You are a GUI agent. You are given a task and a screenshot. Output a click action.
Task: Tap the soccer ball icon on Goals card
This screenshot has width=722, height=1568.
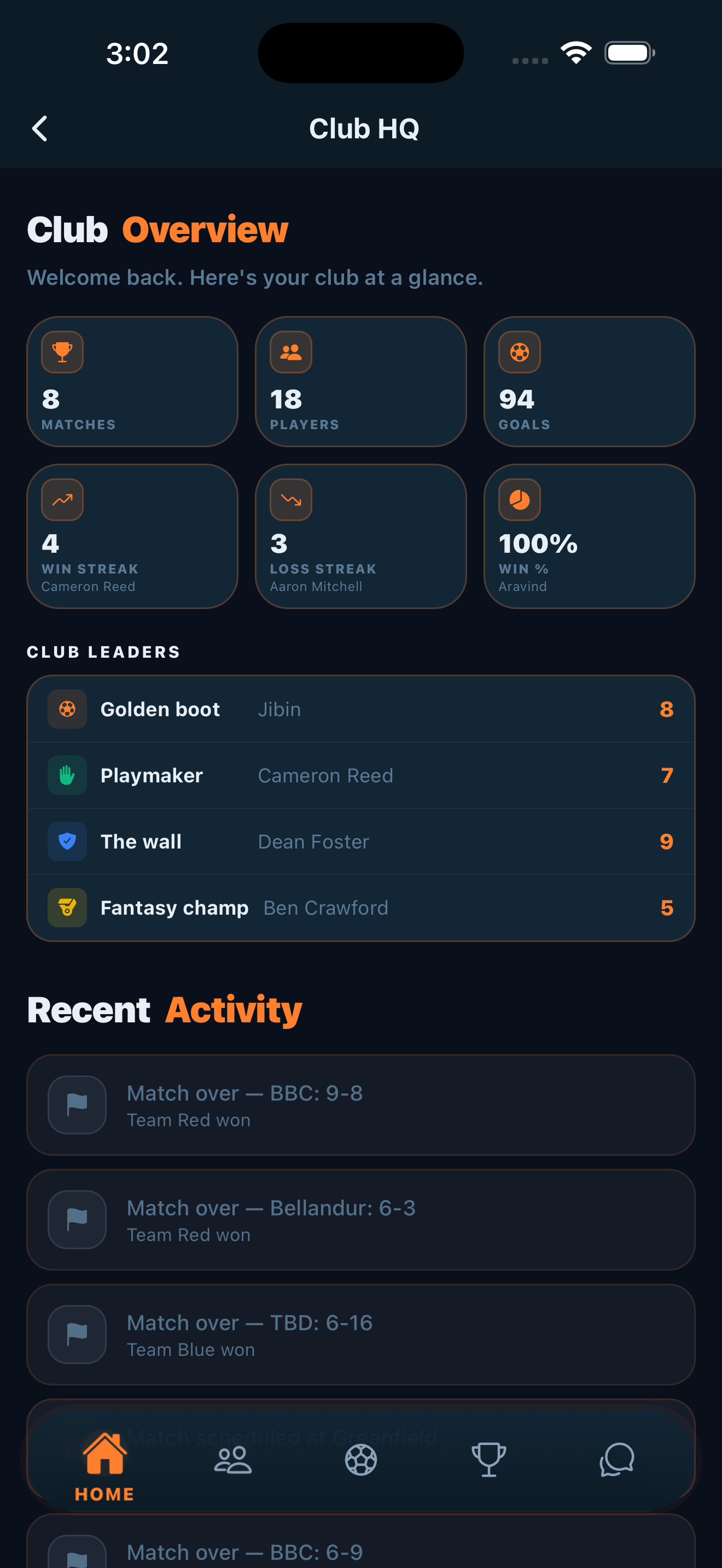point(519,352)
